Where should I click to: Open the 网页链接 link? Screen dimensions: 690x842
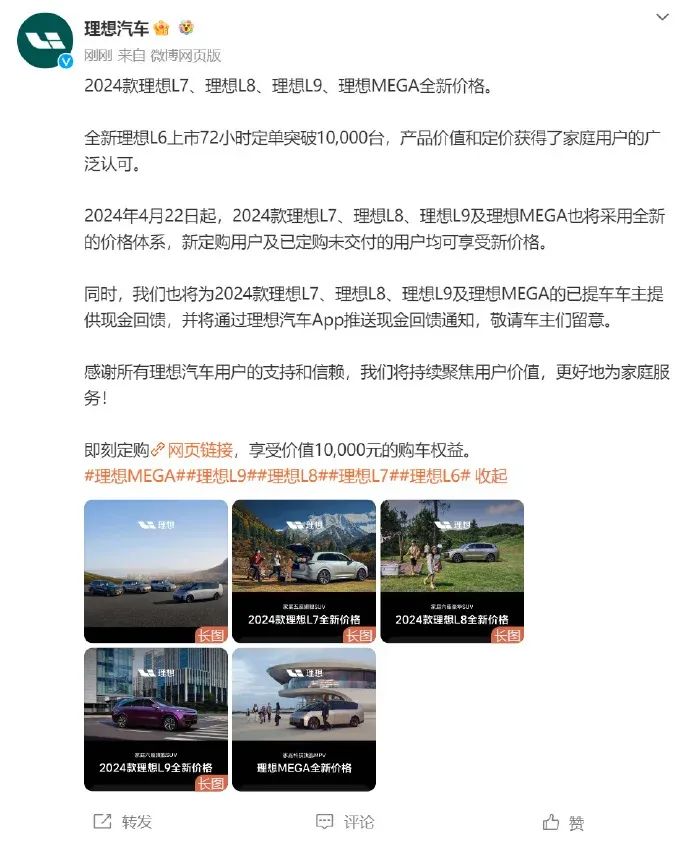click(x=199, y=449)
